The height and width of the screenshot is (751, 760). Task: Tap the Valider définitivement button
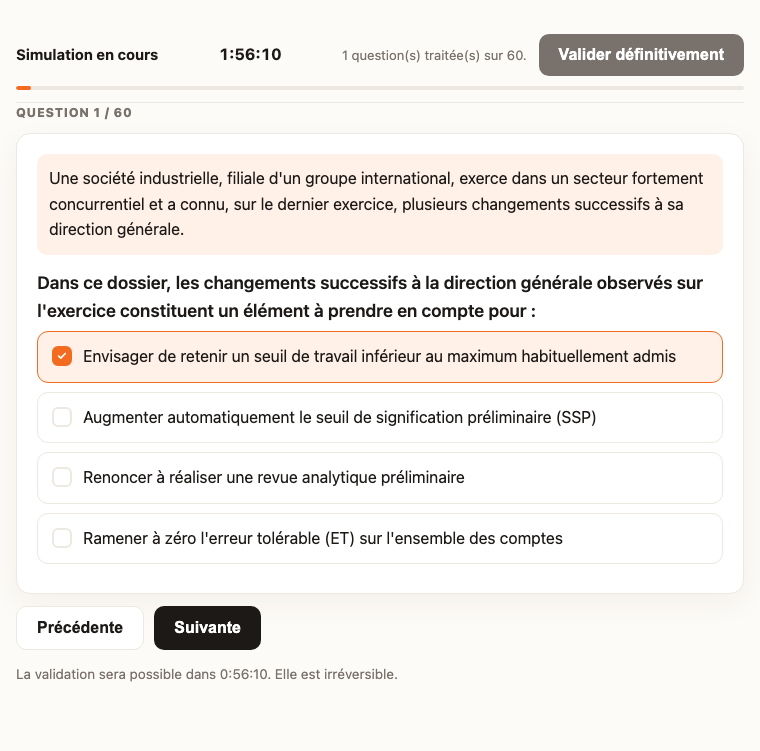pos(641,55)
